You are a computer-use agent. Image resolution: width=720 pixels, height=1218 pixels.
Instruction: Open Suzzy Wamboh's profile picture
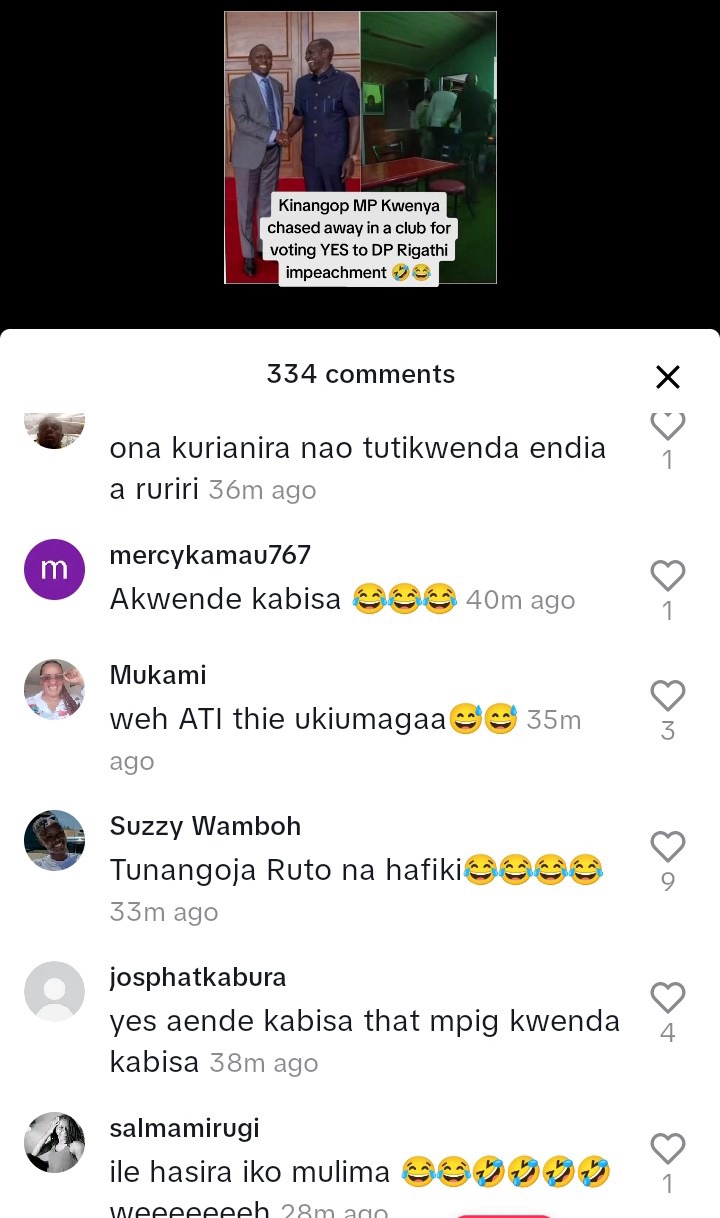pos(54,840)
